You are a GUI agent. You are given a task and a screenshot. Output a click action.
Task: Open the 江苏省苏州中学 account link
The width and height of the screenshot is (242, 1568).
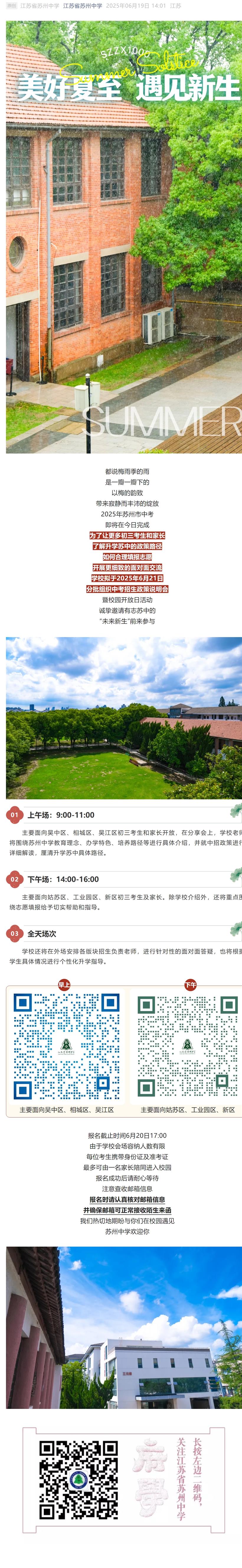coord(82,6)
